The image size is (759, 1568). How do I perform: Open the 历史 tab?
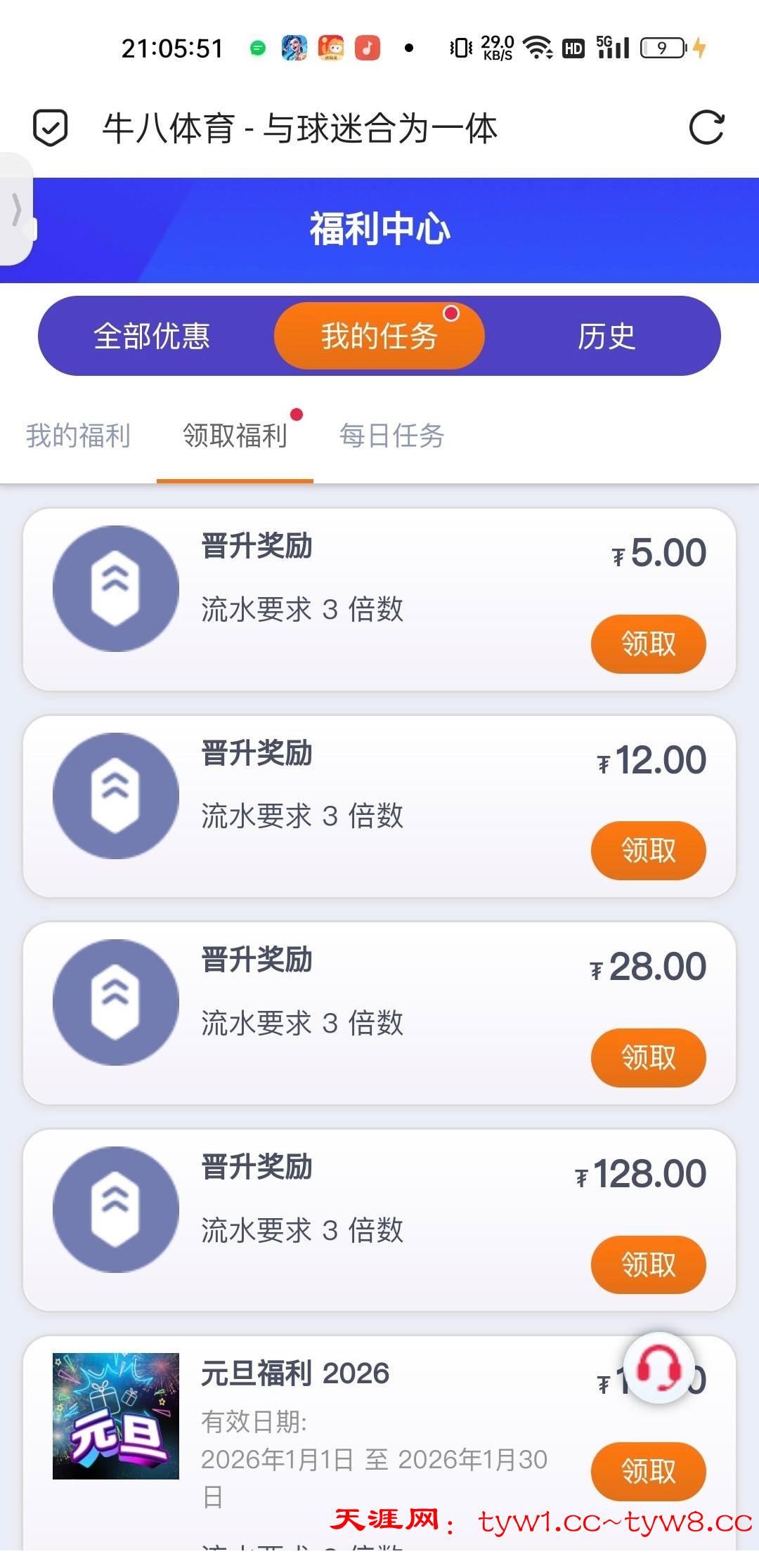(606, 336)
